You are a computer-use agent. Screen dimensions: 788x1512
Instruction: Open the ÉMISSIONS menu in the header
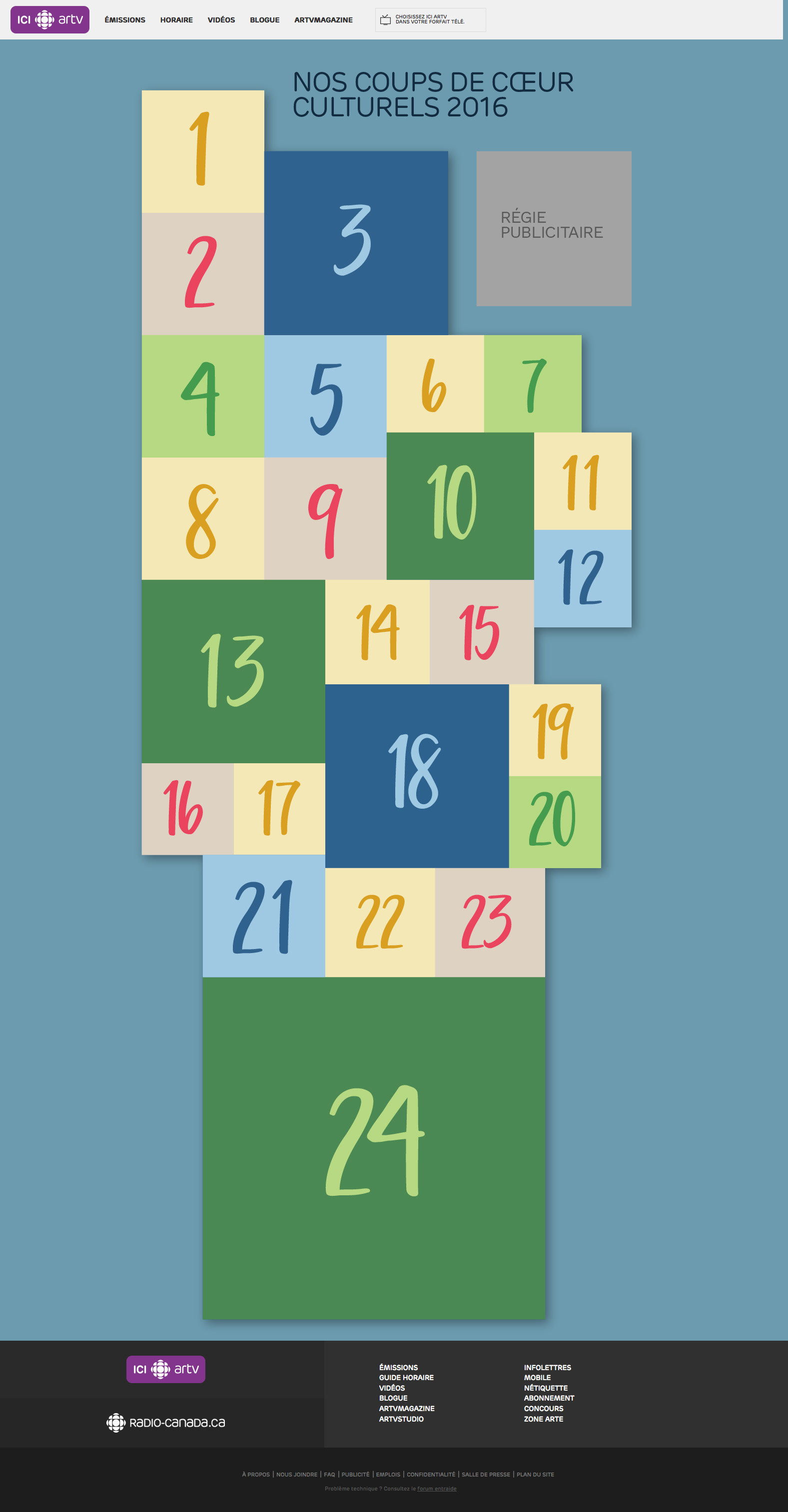click(124, 20)
